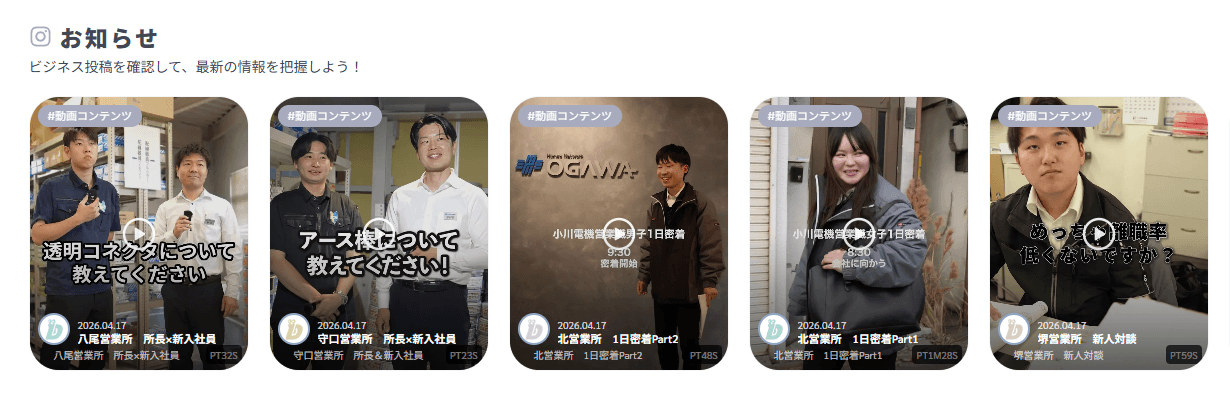1230x405 pixels.
Task: Play the 守口営業所 所長×新入社員 video
Action: (379, 234)
